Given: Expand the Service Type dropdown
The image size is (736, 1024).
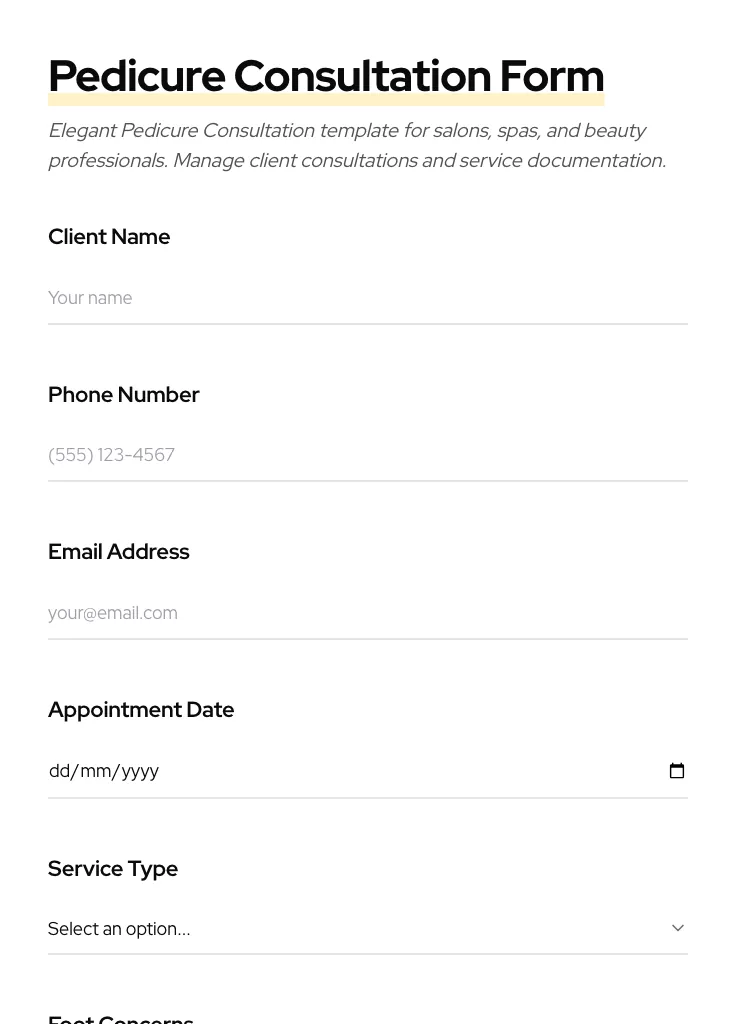Looking at the screenshot, I should [x=367, y=928].
